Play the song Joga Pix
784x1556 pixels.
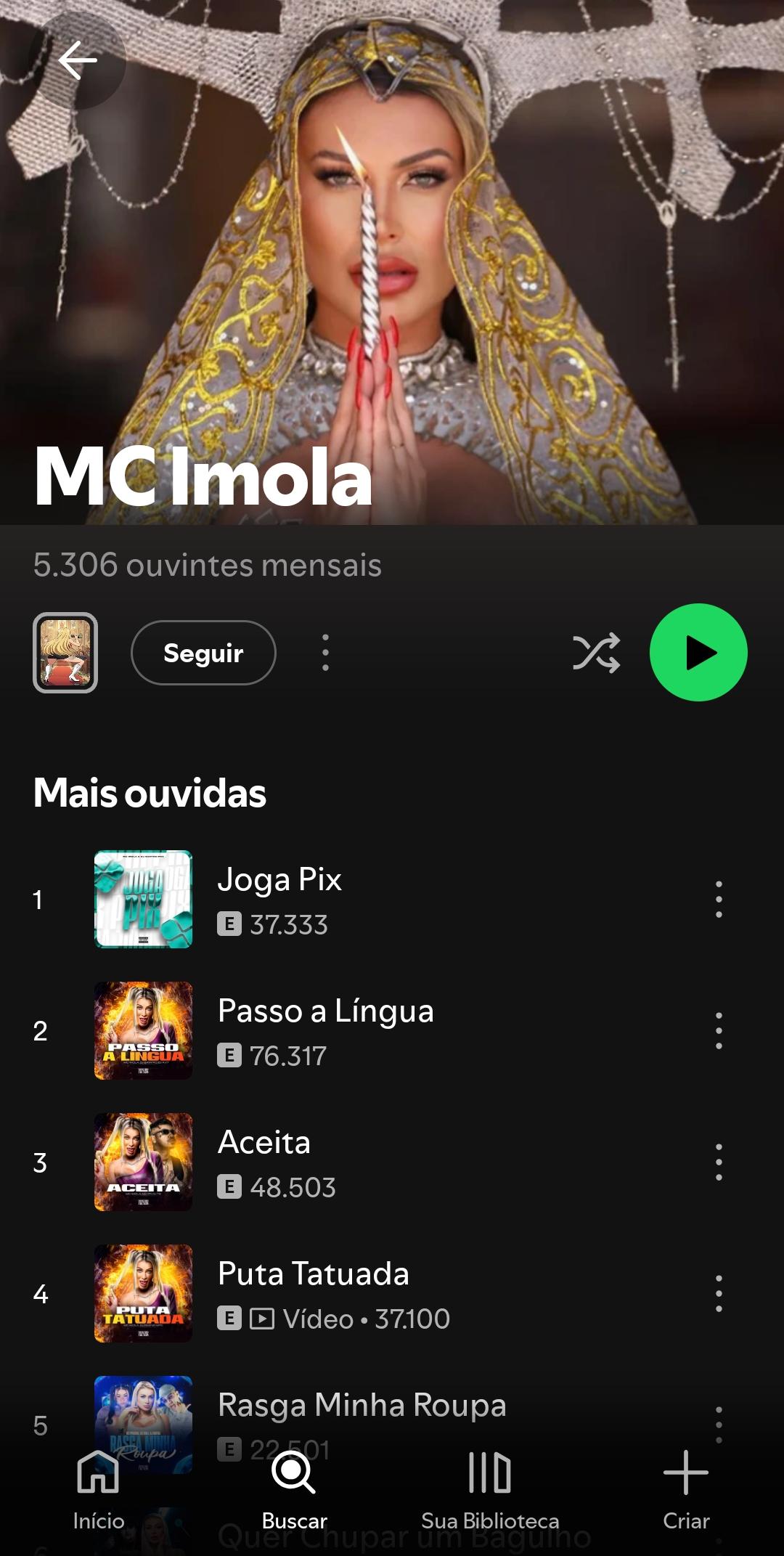pos(279,880)
